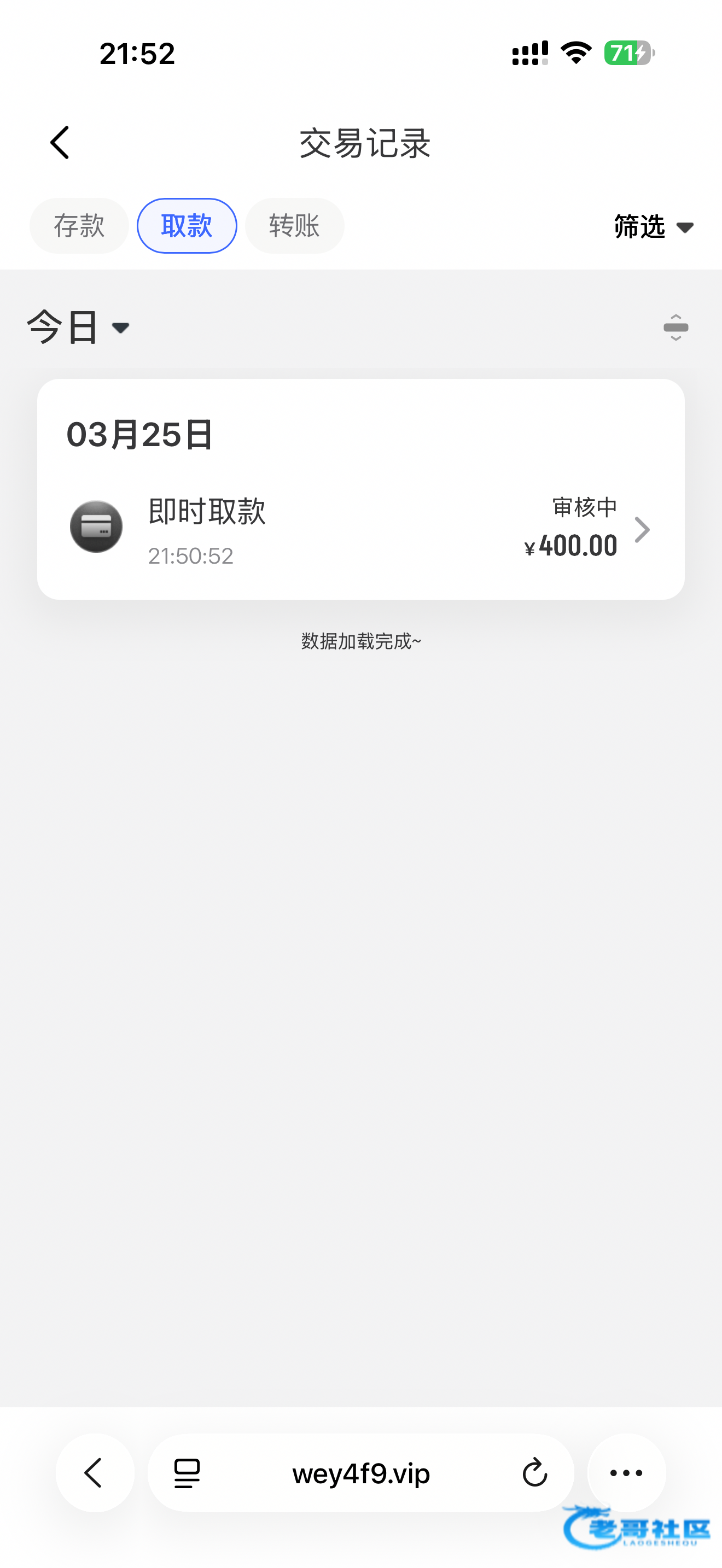Tap the browser back button
Image resolution: width=722 pixels, height=1568 pixels.
[x=95, y=1473]
